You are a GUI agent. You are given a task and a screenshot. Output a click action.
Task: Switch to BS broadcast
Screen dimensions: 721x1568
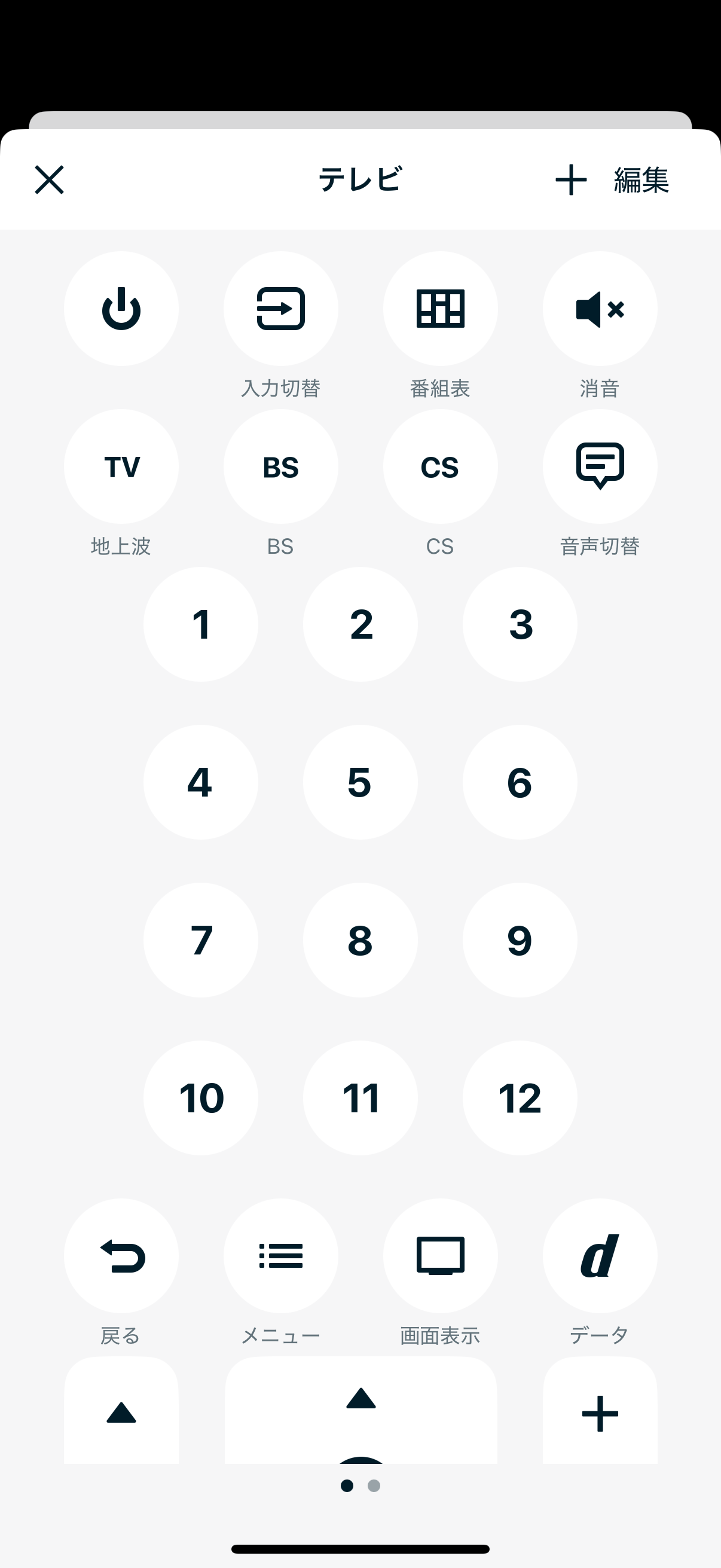click(280, 466)
